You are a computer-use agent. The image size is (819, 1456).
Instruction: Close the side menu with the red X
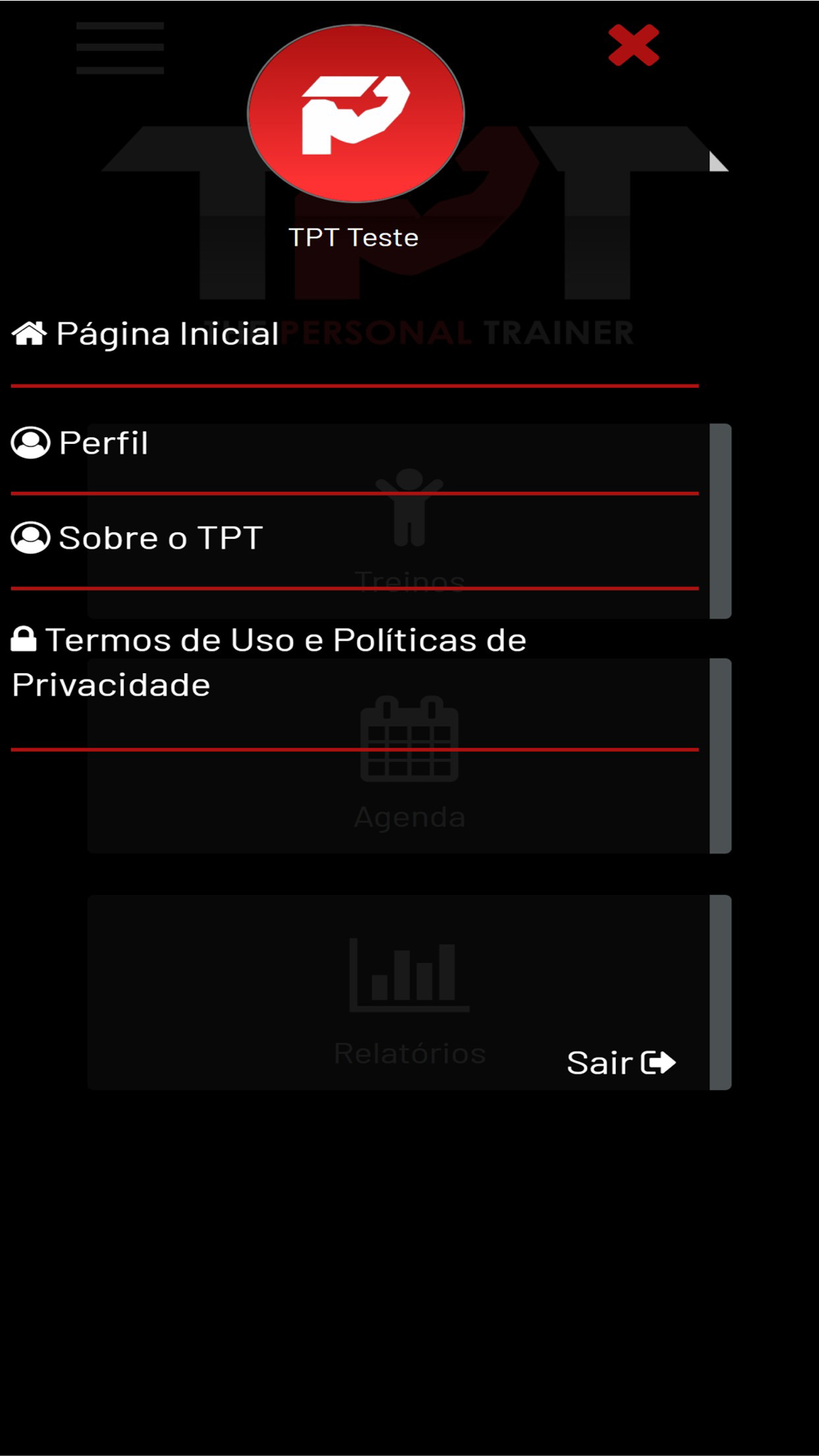coord(633,45)
